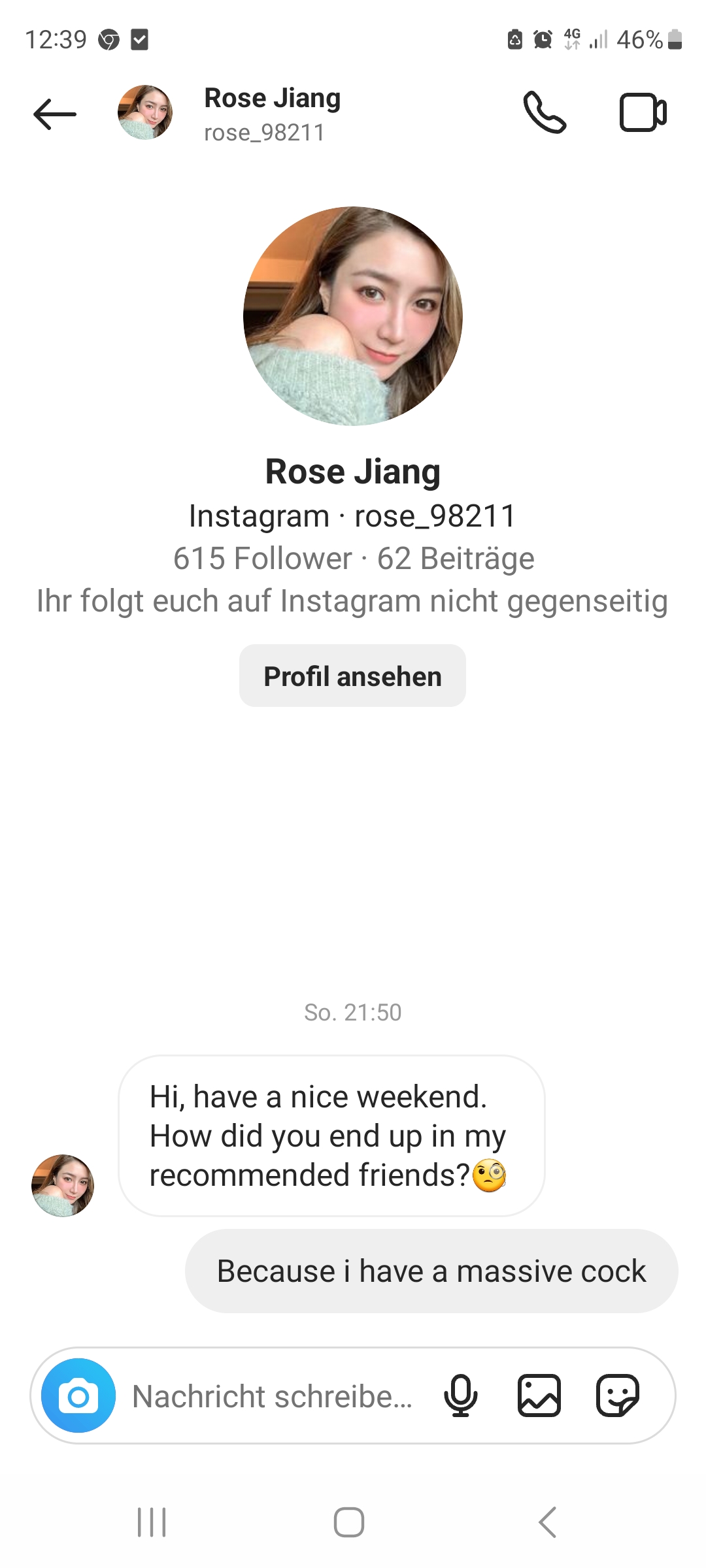This screenshot has width=706, height=1568.
Task: Tap the small avatar beside the received message
Action: (63, 1185)
